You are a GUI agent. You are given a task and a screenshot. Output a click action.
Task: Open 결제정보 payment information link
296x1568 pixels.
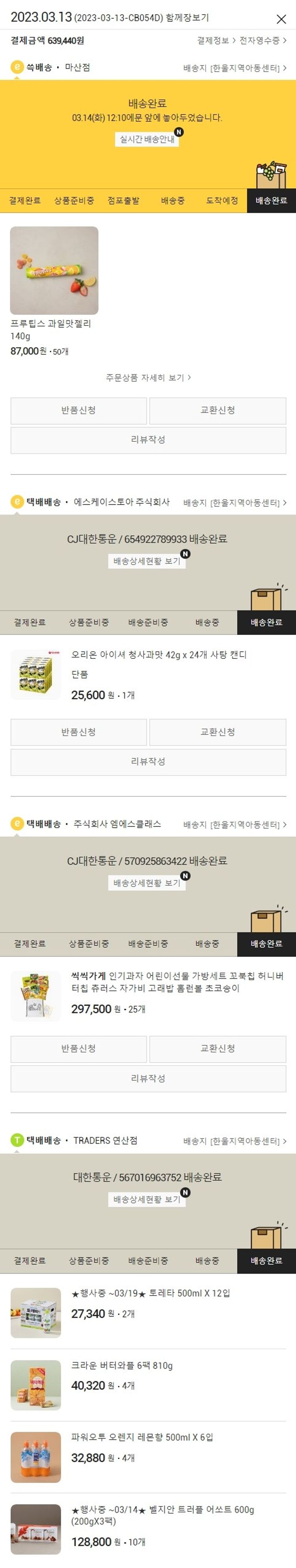(x=215, y=40)
